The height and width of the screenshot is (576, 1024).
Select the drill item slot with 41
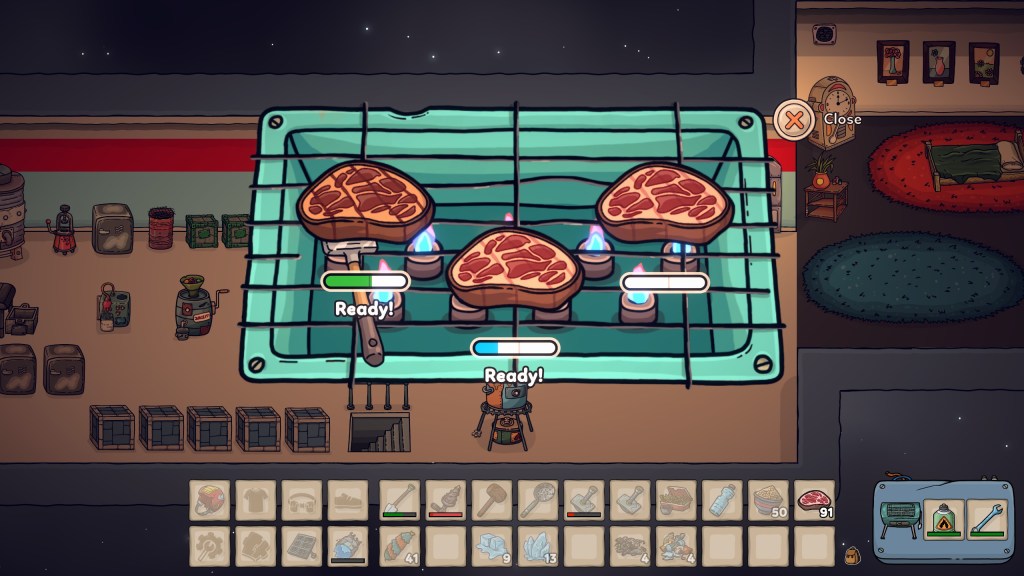tap(399, 546)
